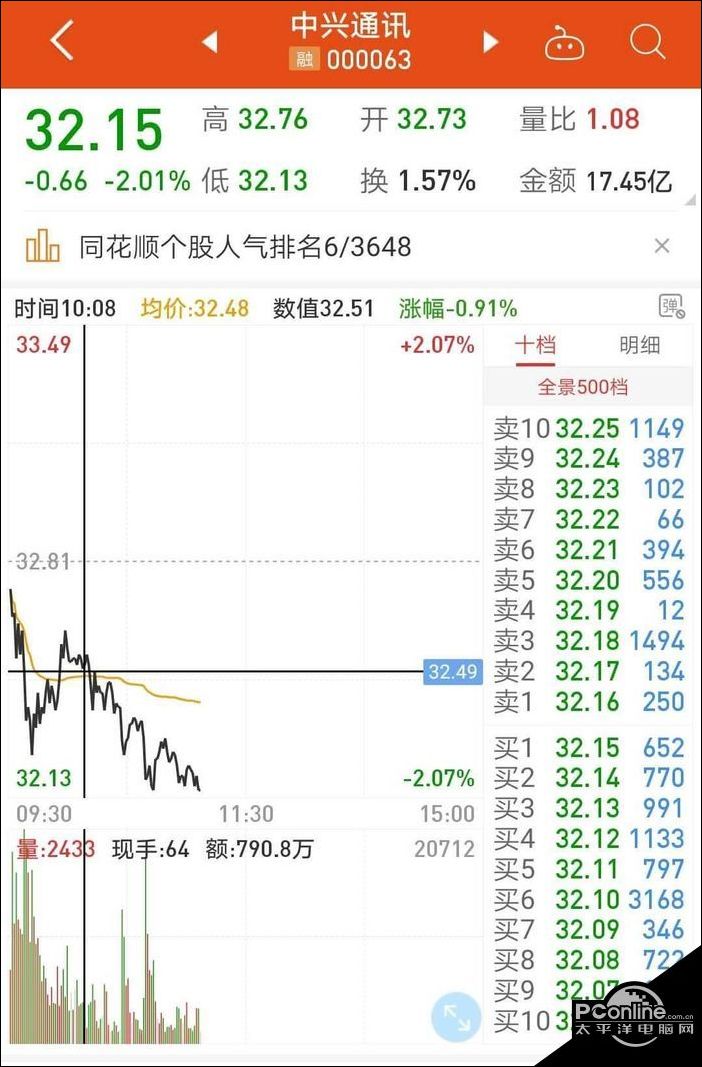Dismiss the popularity ranking banner

(x=661, y=246)
